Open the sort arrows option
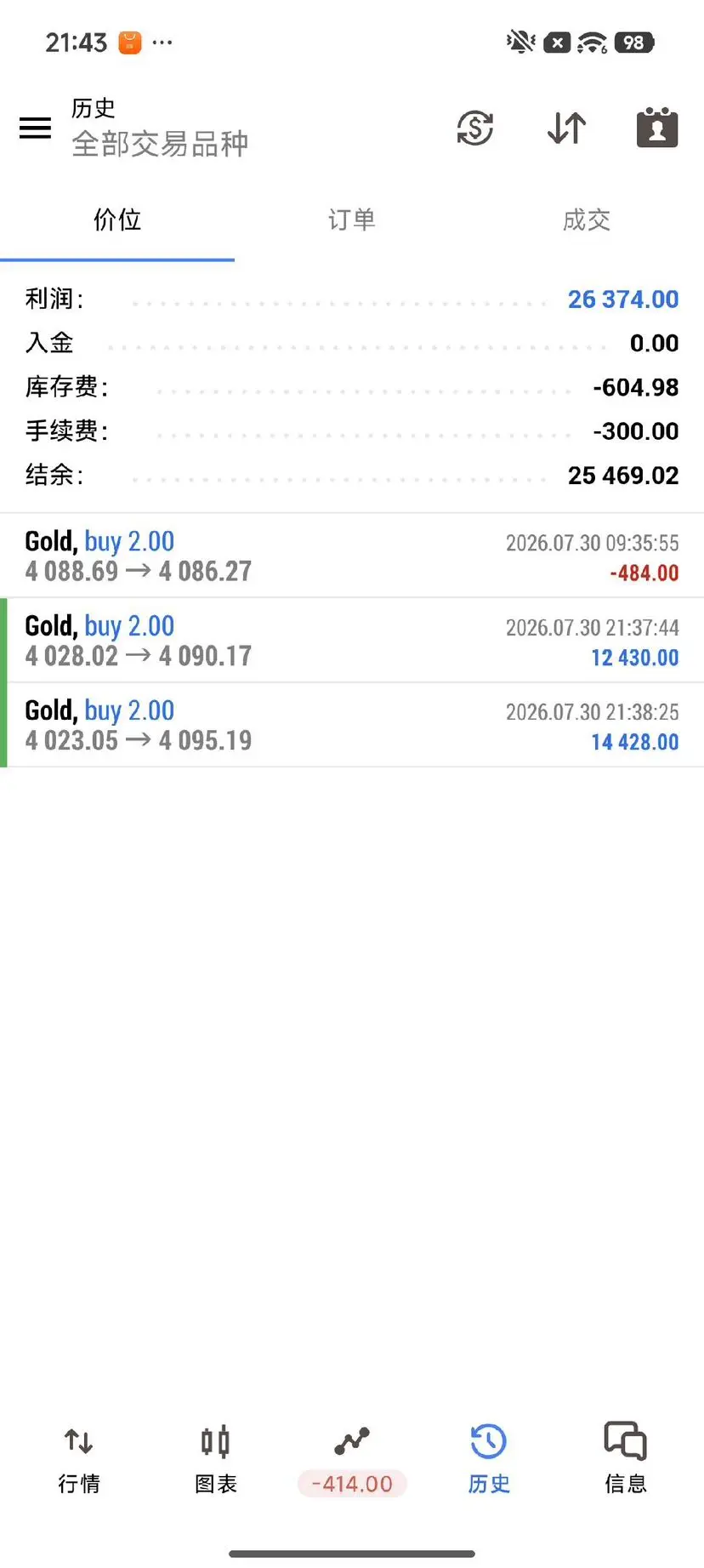This screenshot has width=704, height=1568. [566, 128]
